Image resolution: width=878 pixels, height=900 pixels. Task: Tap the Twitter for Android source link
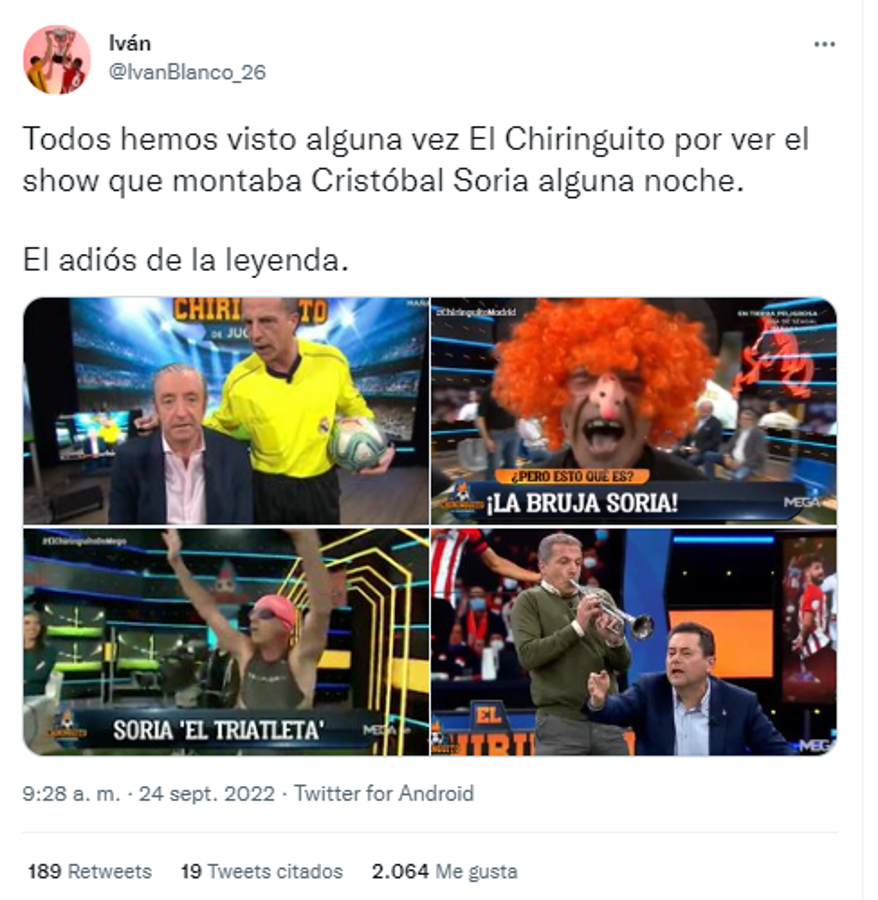pyautogui.click(x=385, y=794)
